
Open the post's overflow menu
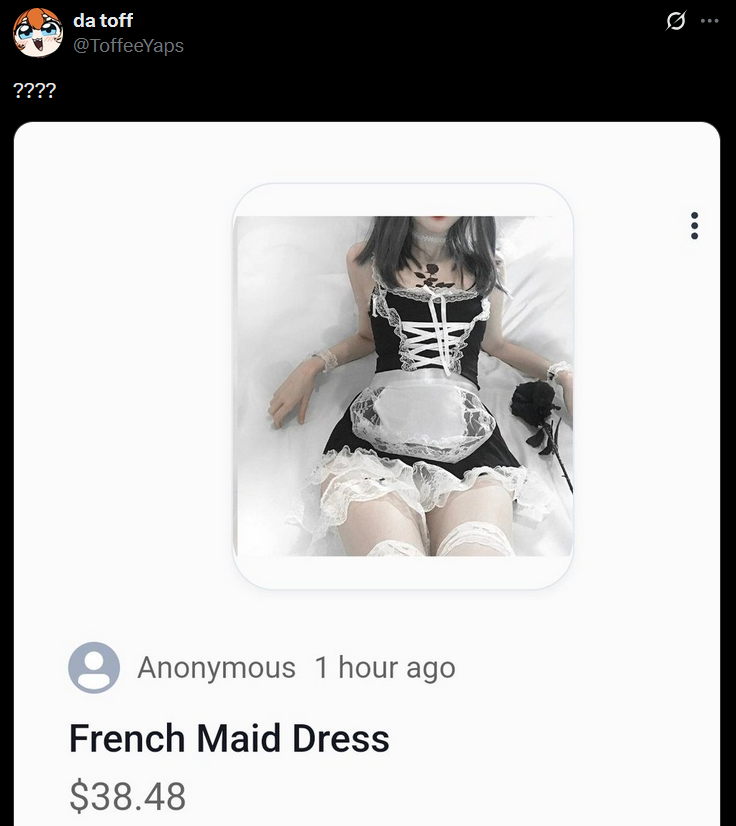coord(710,21)
